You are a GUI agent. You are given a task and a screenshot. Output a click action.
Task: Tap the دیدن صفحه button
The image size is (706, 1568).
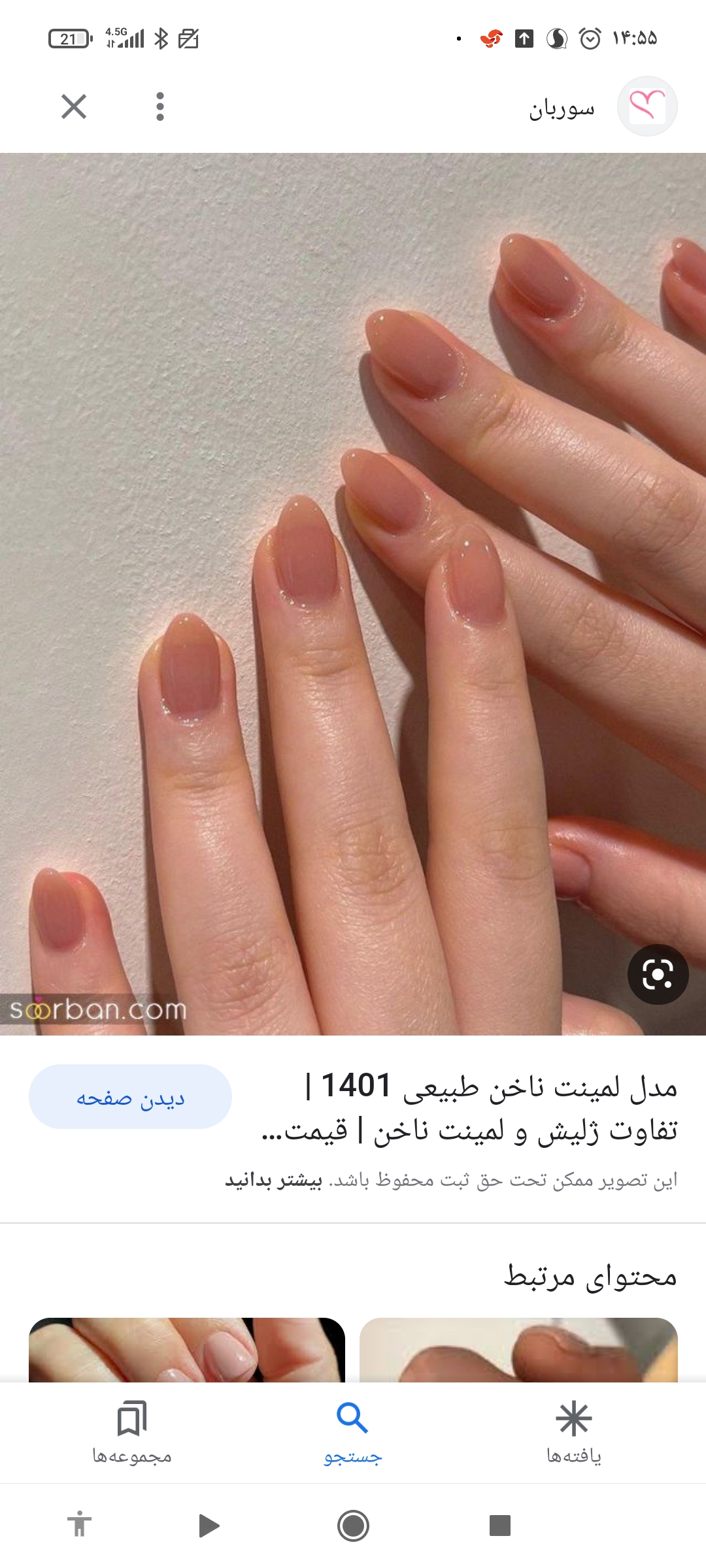click(130, 1097)
